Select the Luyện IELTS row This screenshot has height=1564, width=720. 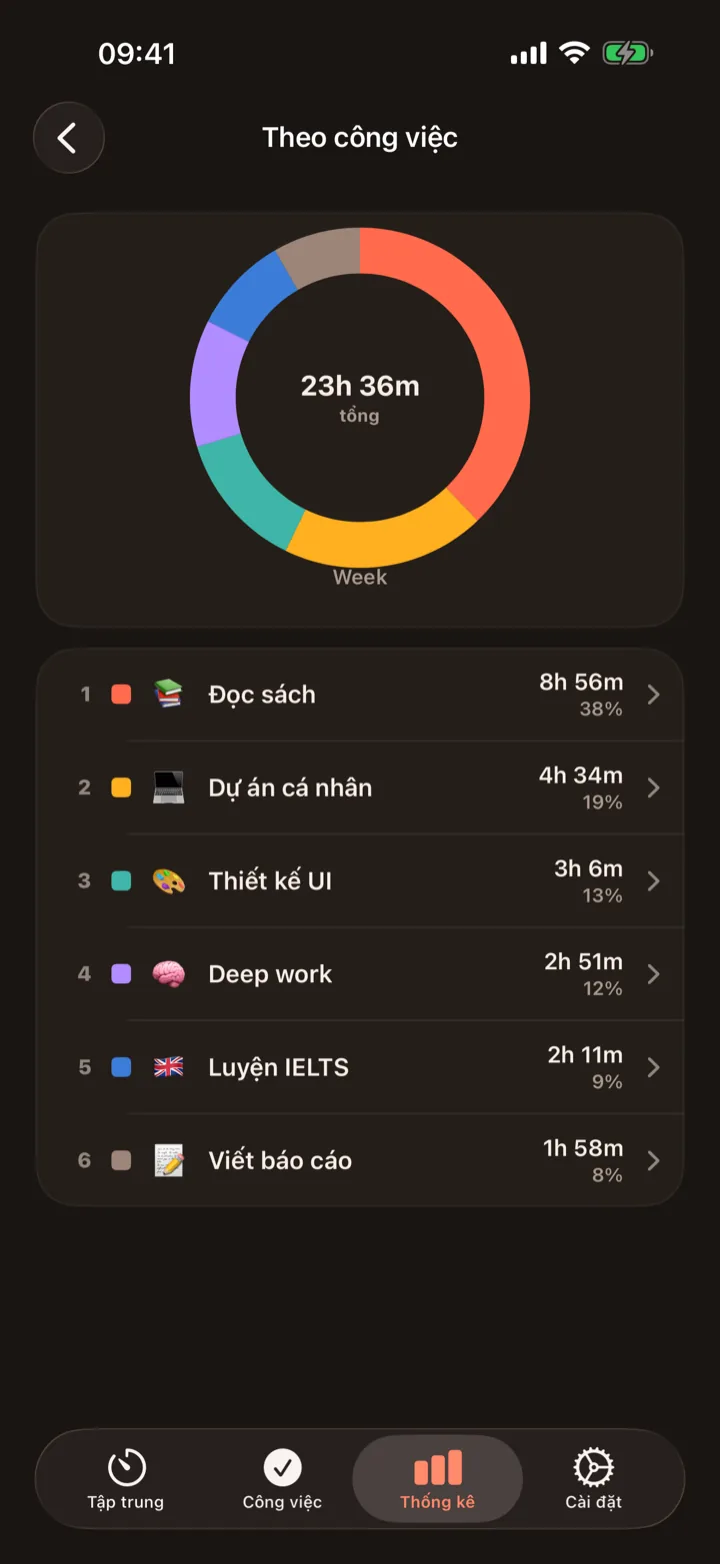360,1067
